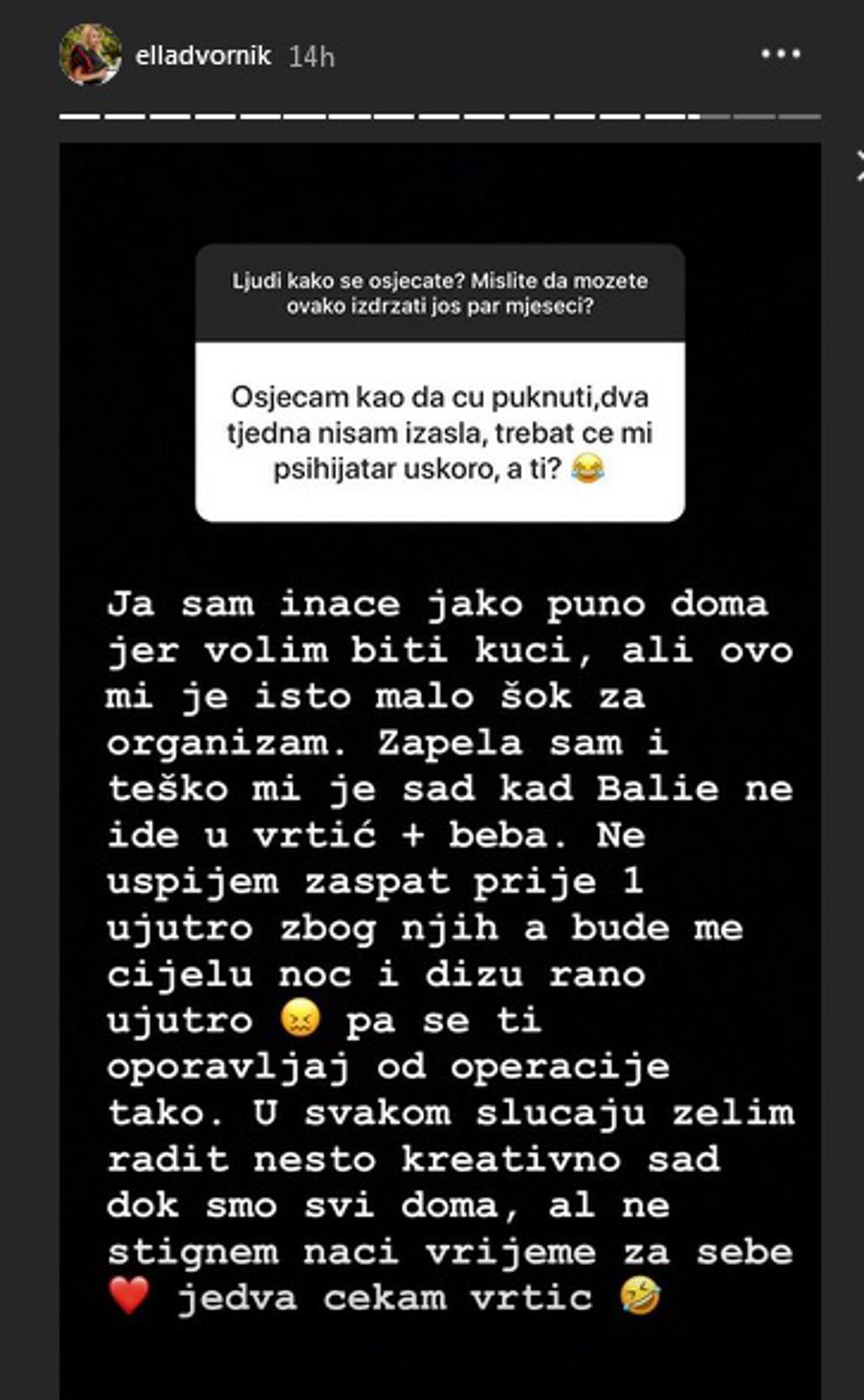The image size is (864, 1400).
Task: Close the story viewer
Action: [x=858, y=166]
